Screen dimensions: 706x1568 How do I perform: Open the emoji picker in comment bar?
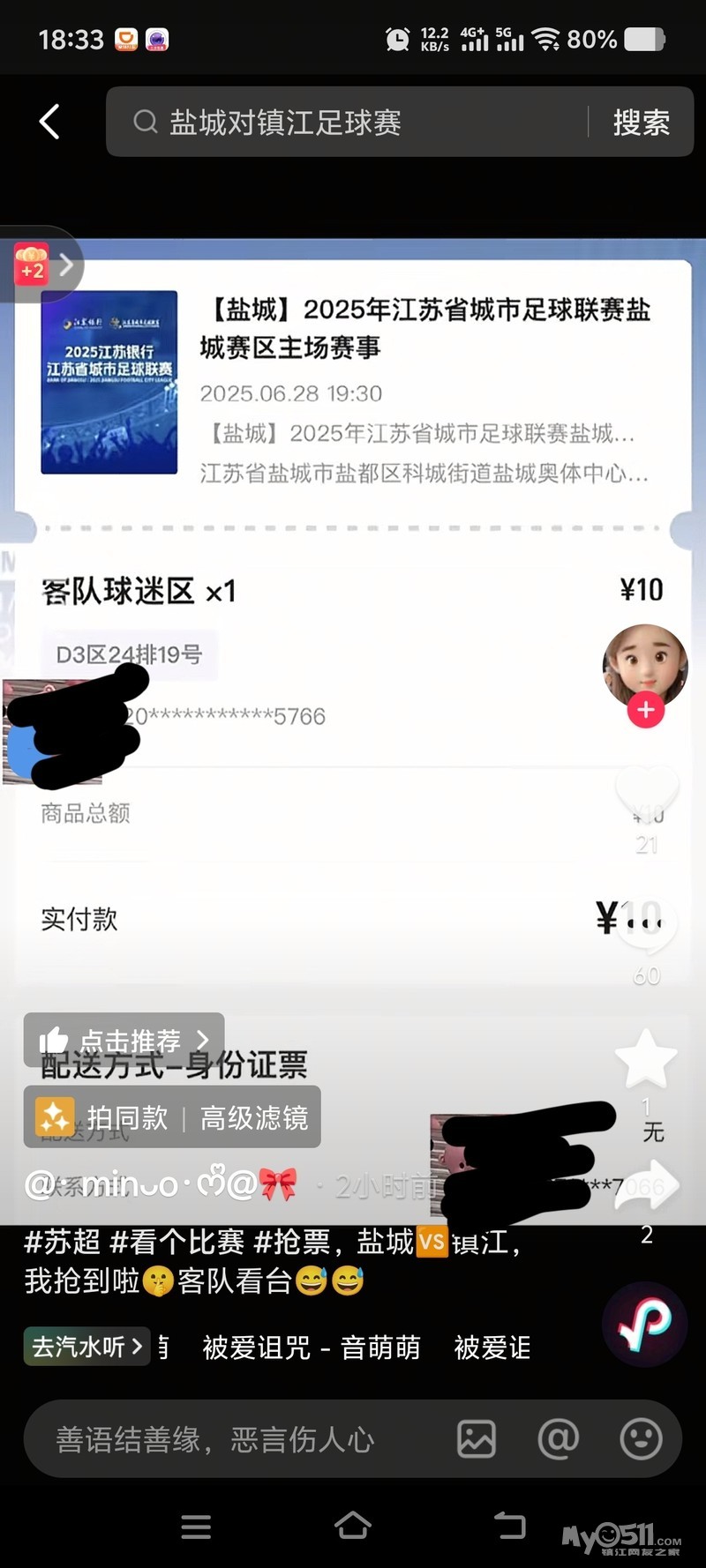coord(641,1439)
